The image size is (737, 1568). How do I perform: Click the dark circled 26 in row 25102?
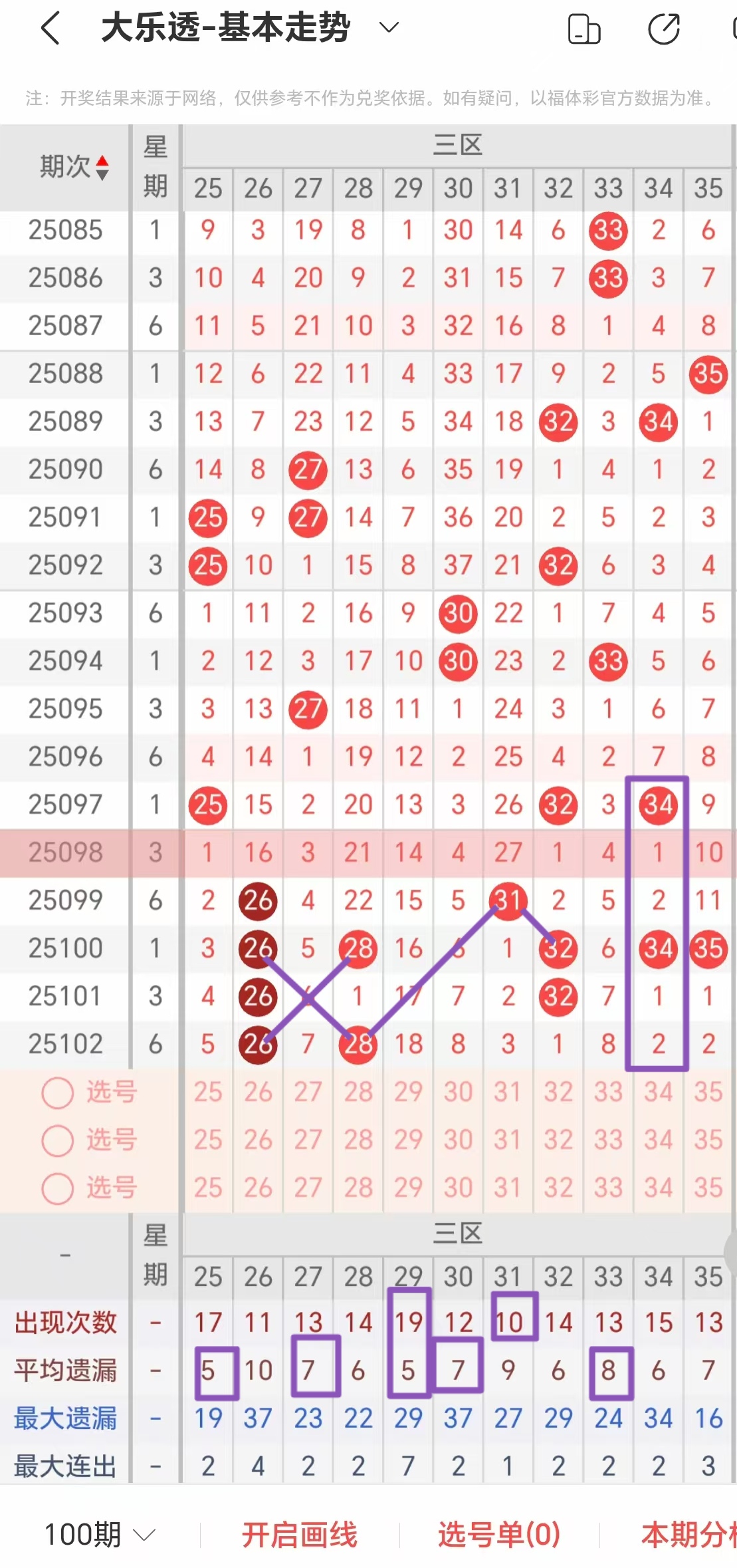258,1044
